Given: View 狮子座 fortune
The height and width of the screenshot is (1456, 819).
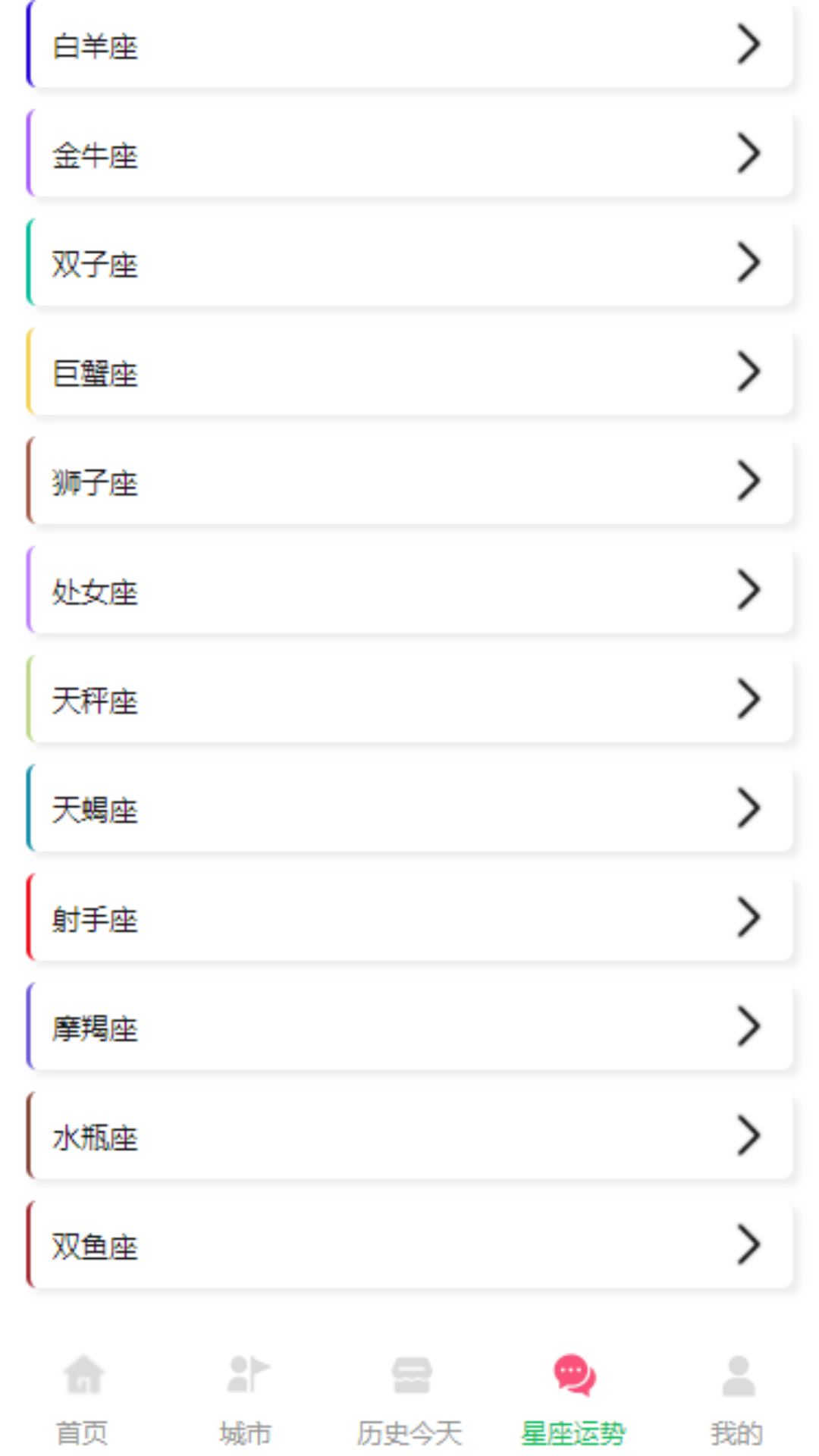Looking at the screenshot, I should [409, 482].
